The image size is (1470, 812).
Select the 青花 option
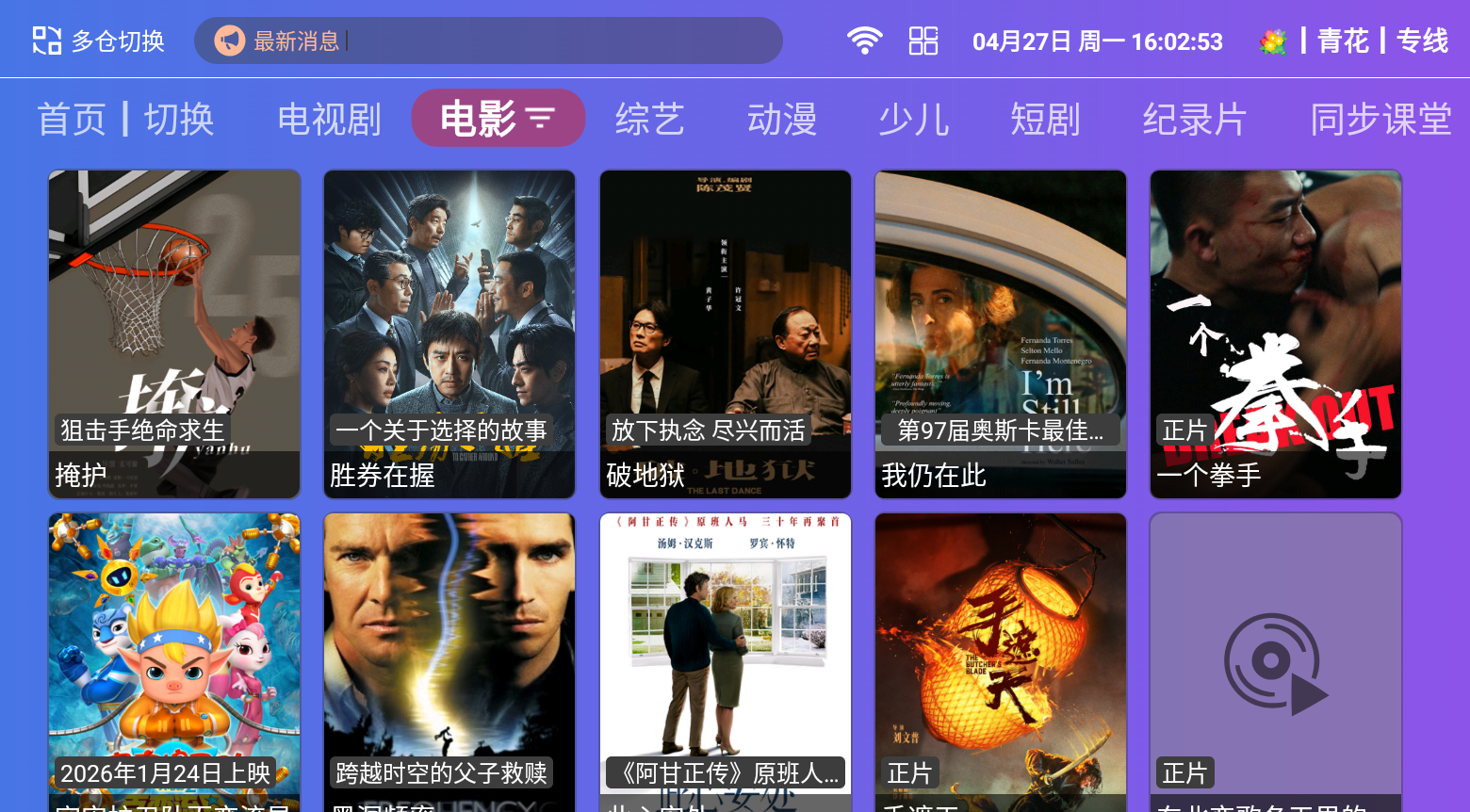[1343, 41]
